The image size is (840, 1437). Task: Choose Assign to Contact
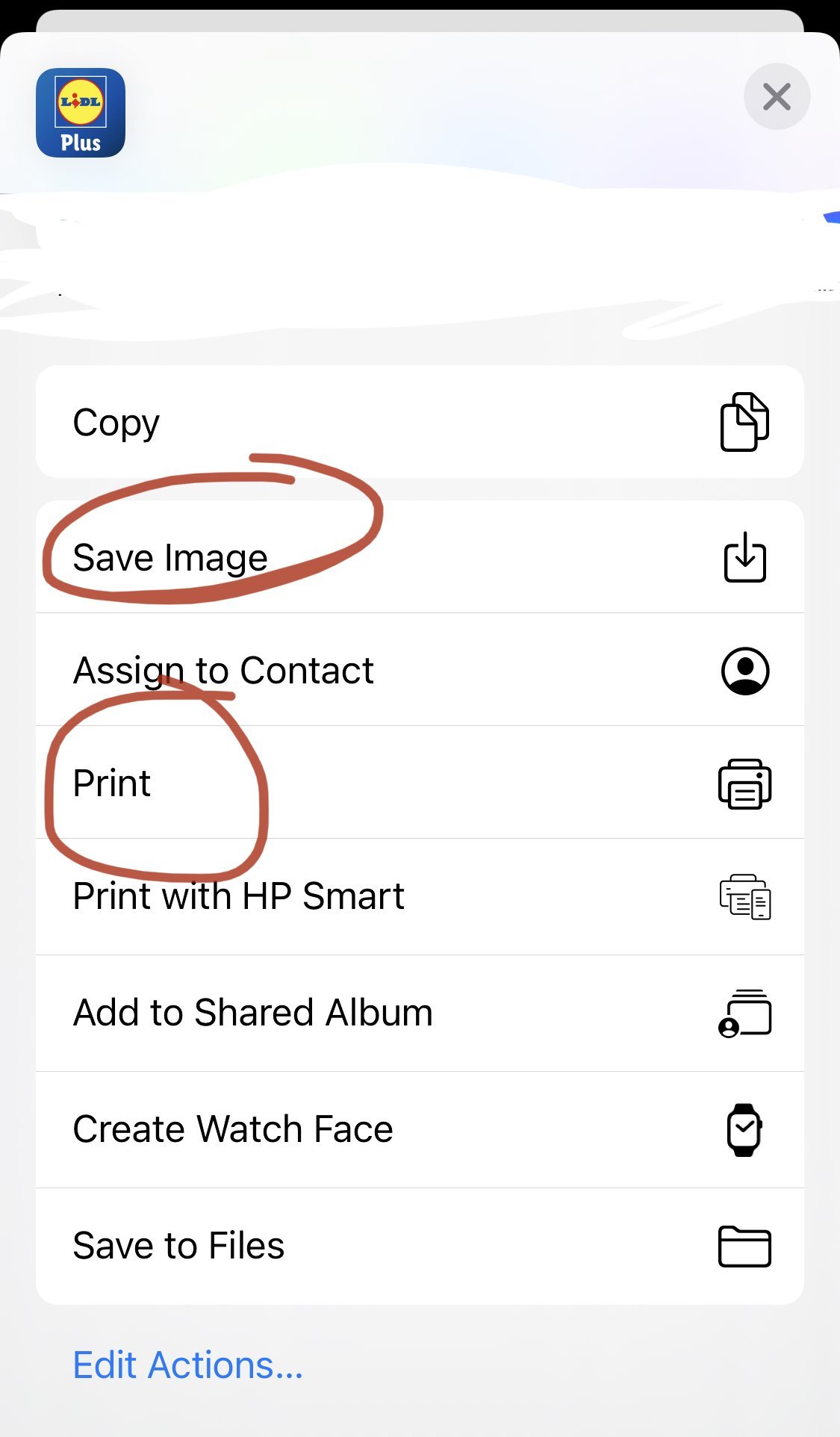[x=419, y=670]
